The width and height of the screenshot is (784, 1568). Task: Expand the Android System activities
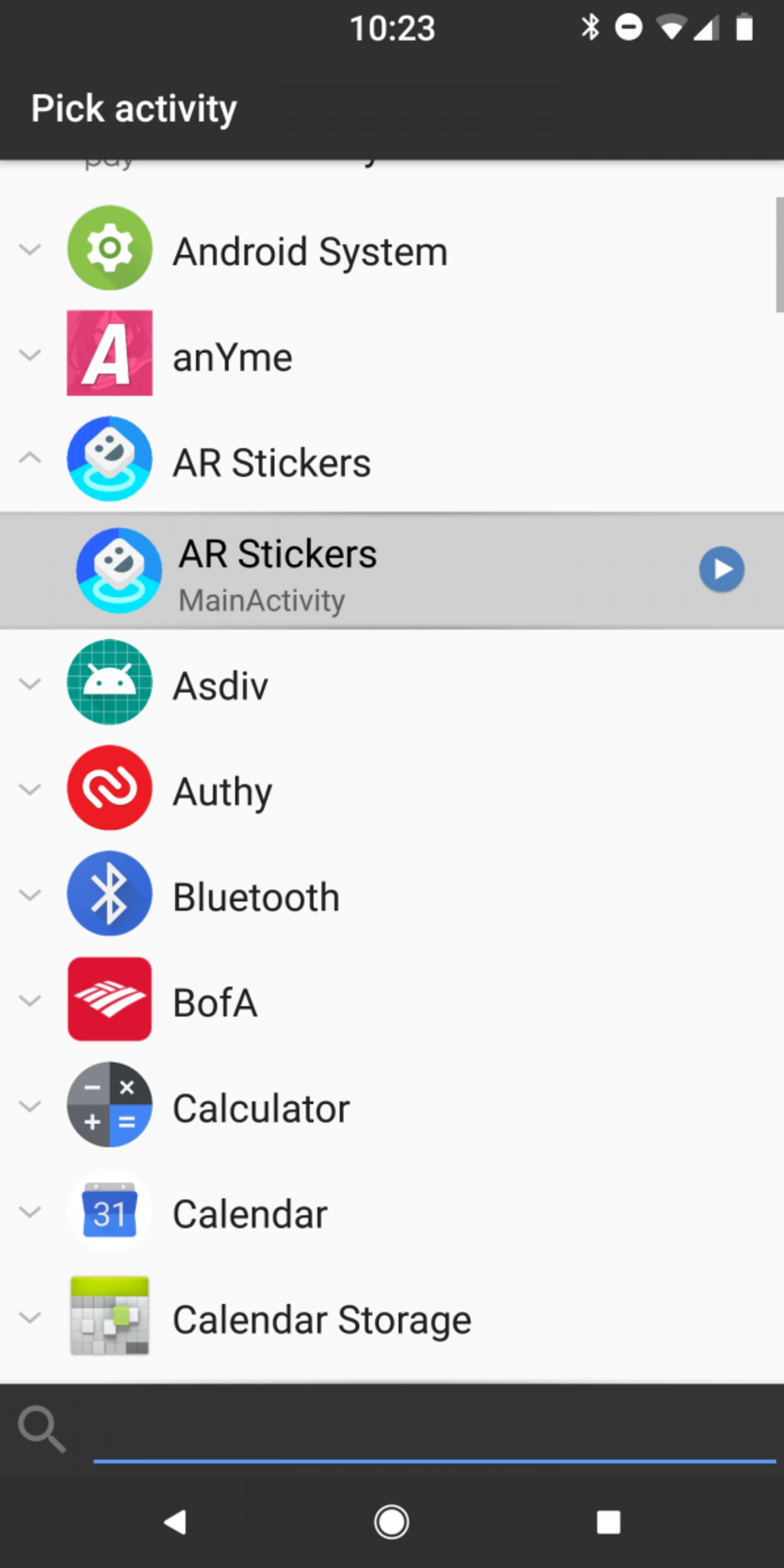click(29, 249)
